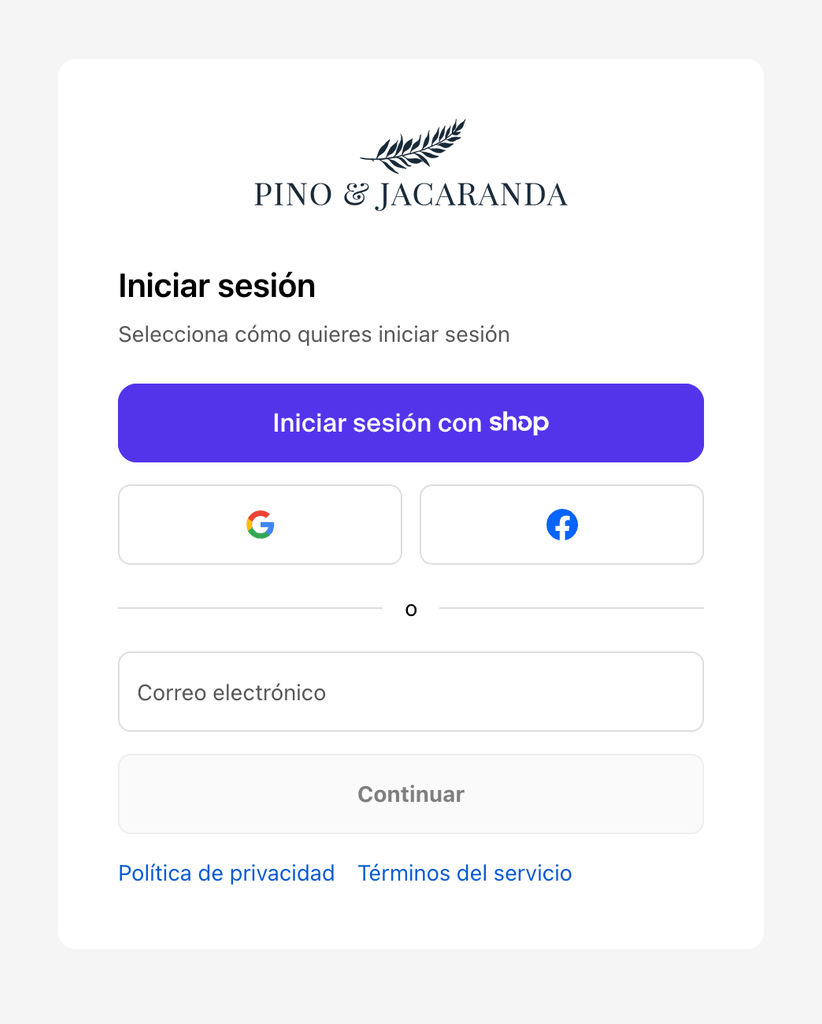Click the Iniciar sesión con shop button
The width and height of the screenshot is (822, 1024).
[x=410, y=423]
